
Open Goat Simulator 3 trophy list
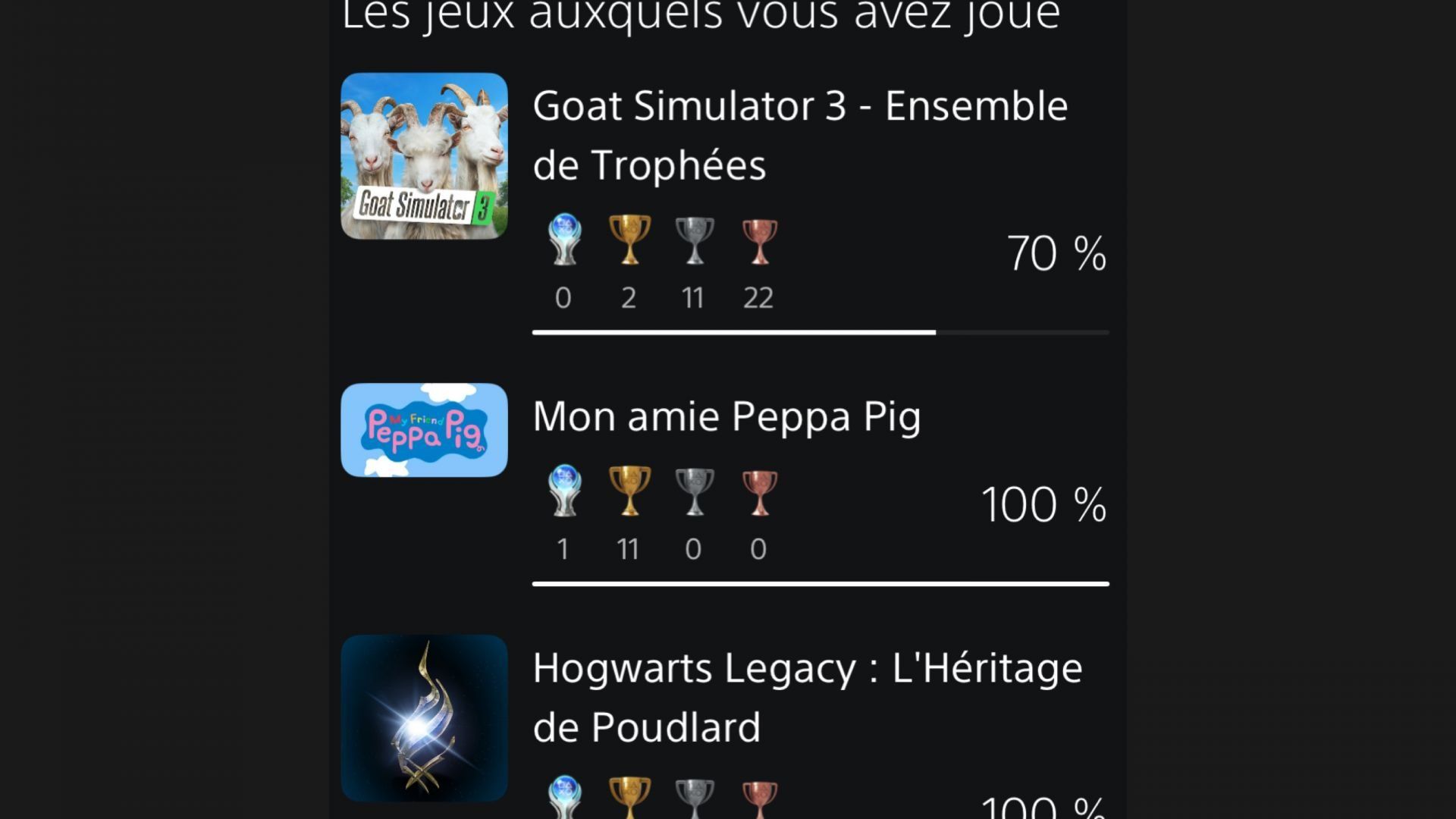799,135
